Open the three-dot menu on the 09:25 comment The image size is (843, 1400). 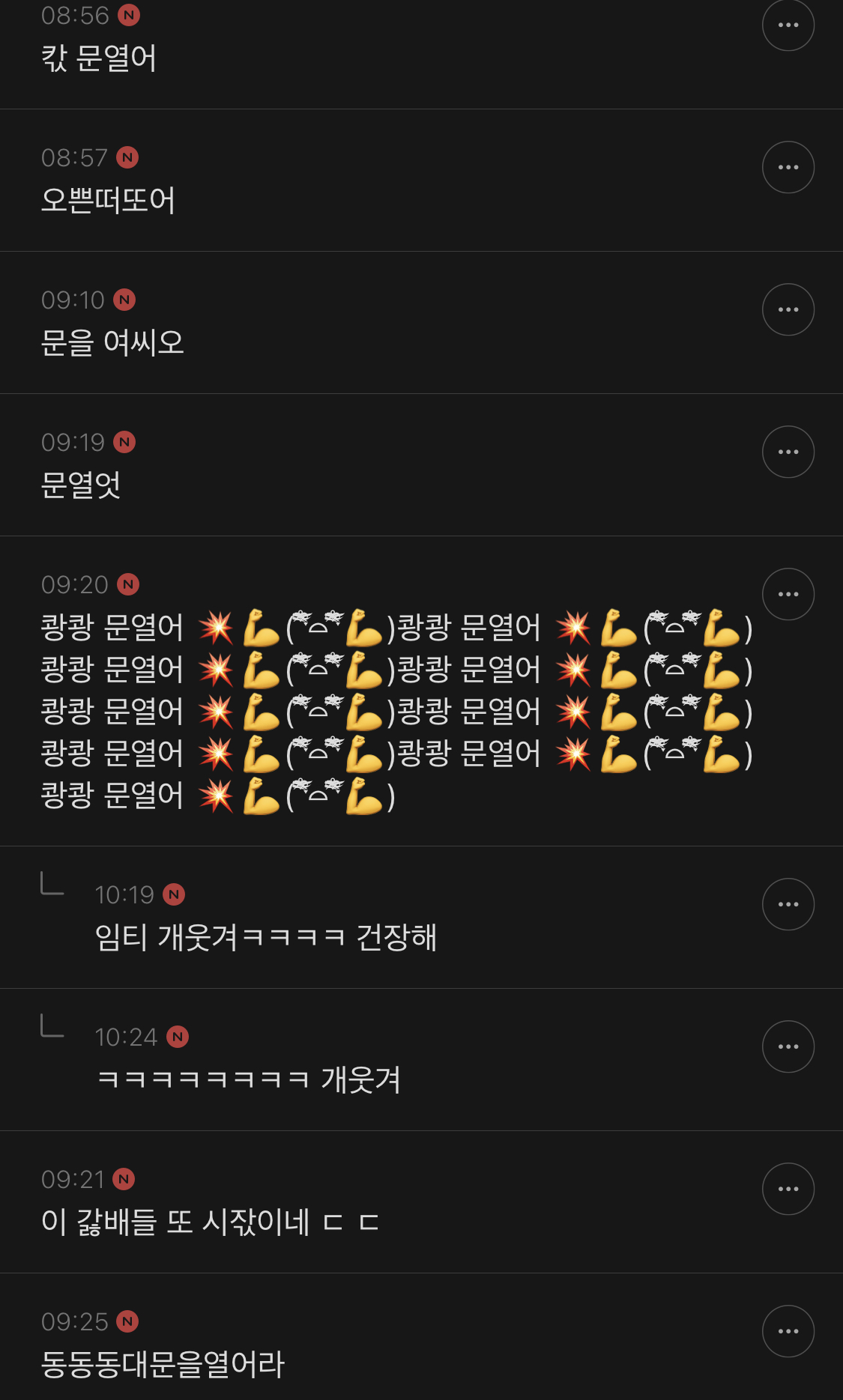pyautogui.click(x=788, y=1330)
